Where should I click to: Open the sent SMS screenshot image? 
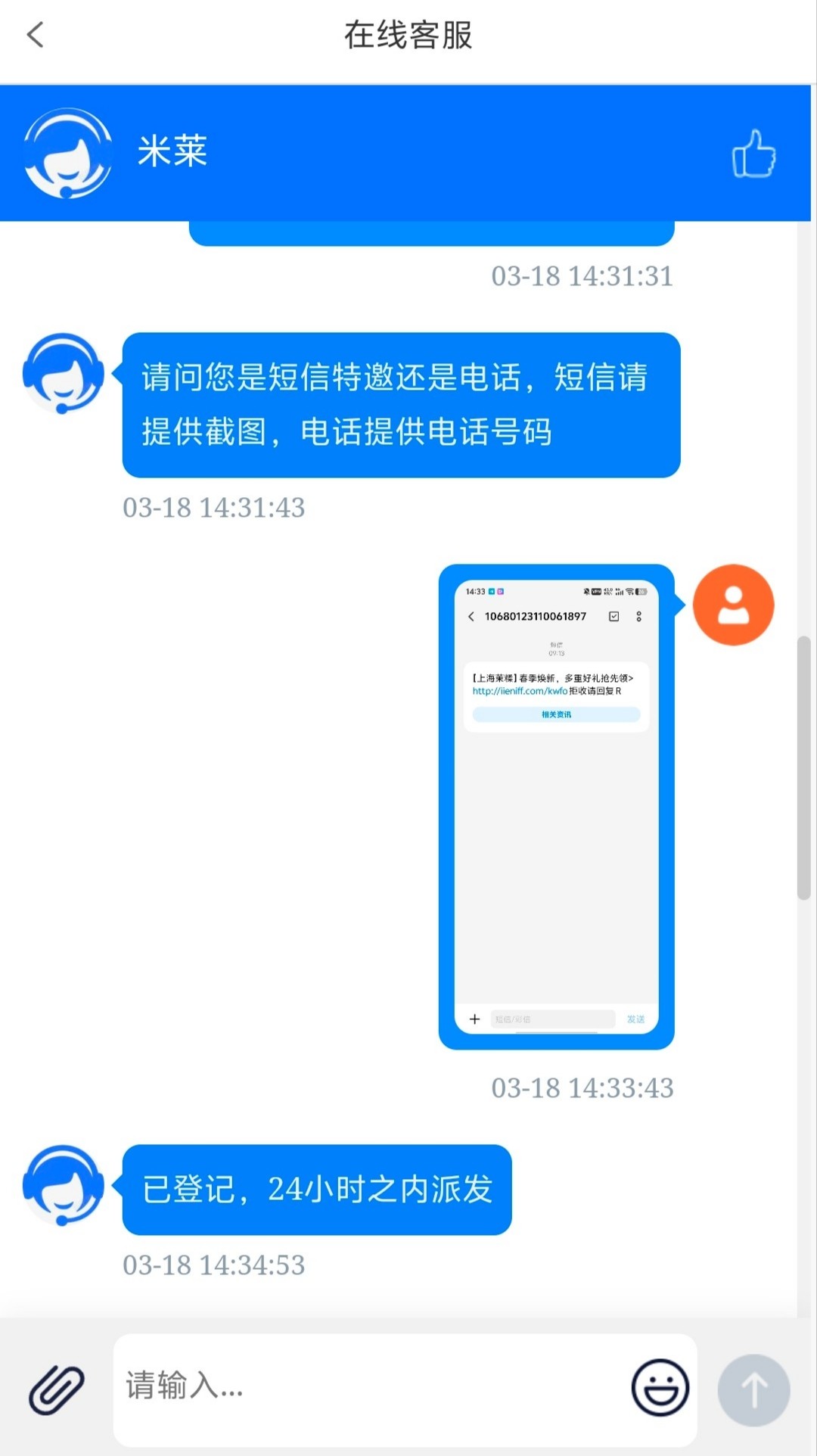point(556,806)
